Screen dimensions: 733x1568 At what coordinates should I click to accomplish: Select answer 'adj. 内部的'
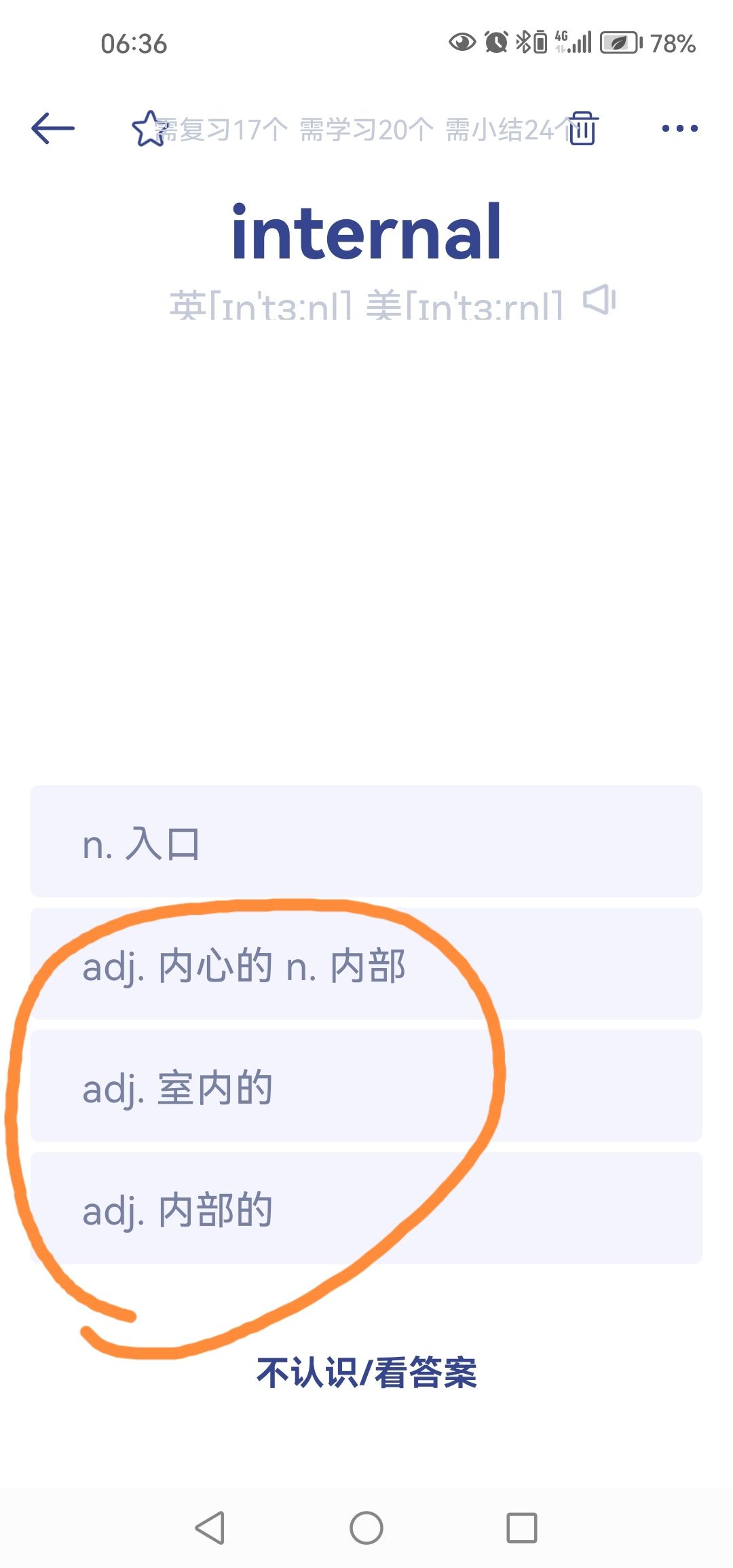(366, 1208)
